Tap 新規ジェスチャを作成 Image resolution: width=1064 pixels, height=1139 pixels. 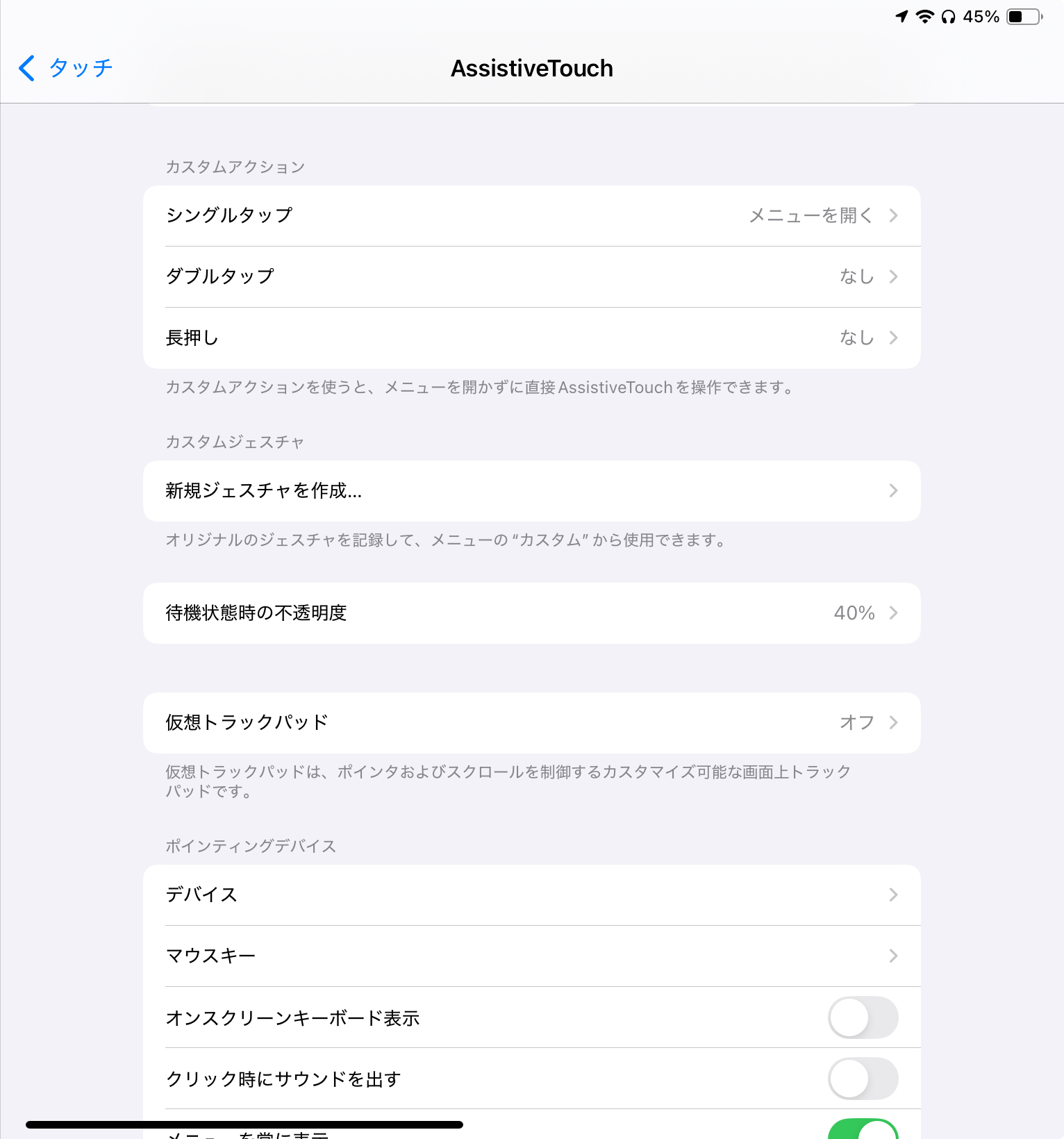tap(531, 491)
